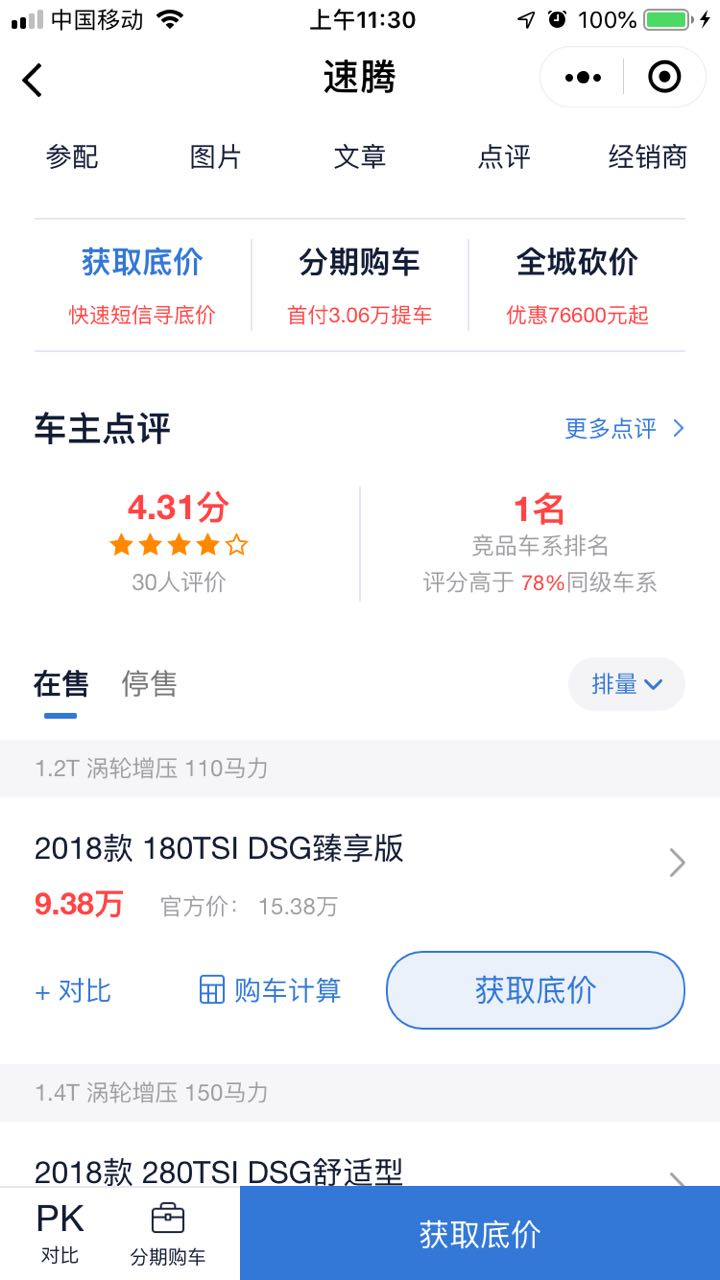Switch to the 经销商 tab
720x1280 pixels.
click(x=647, y=157)
